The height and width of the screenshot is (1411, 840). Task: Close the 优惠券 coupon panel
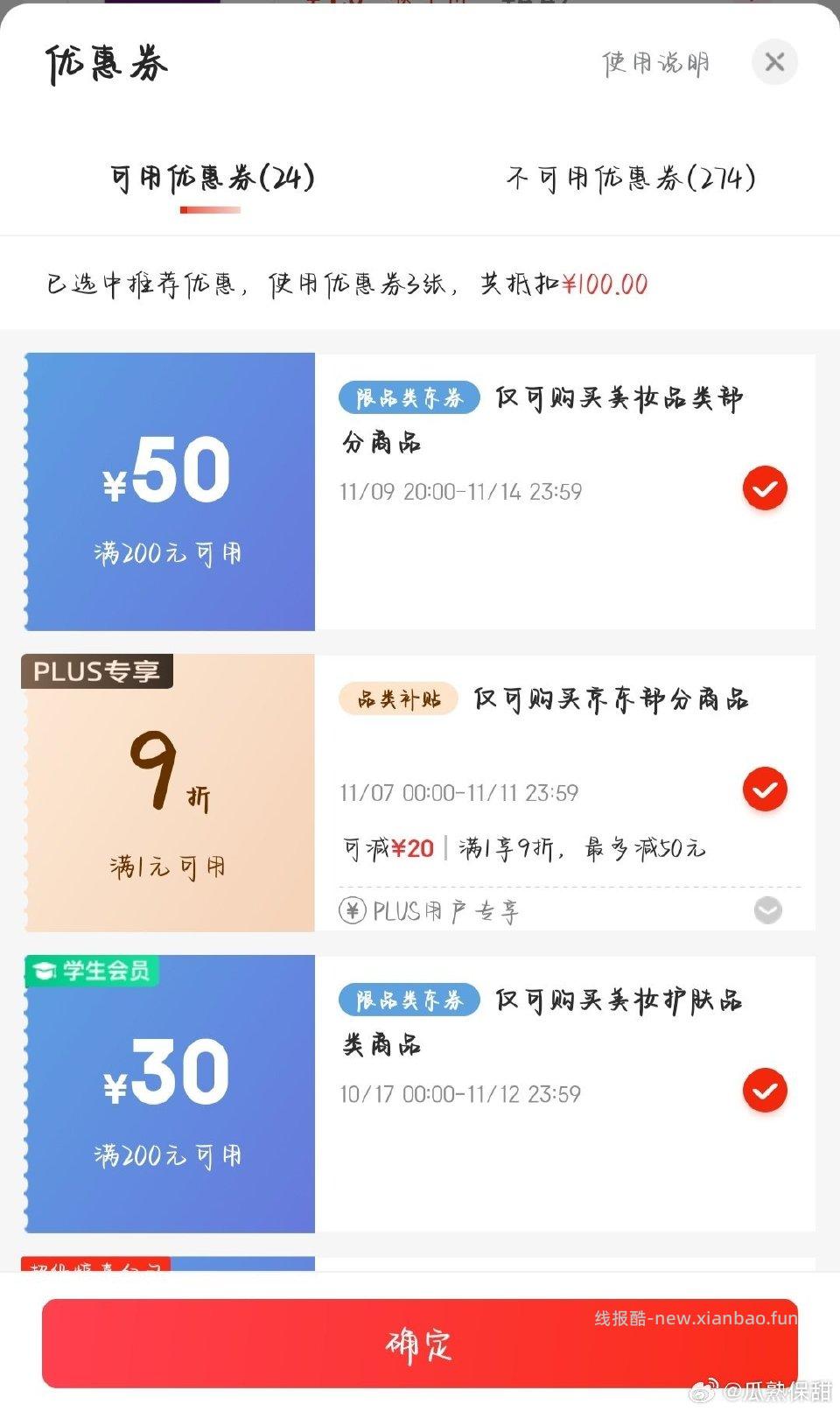point(774,62)
